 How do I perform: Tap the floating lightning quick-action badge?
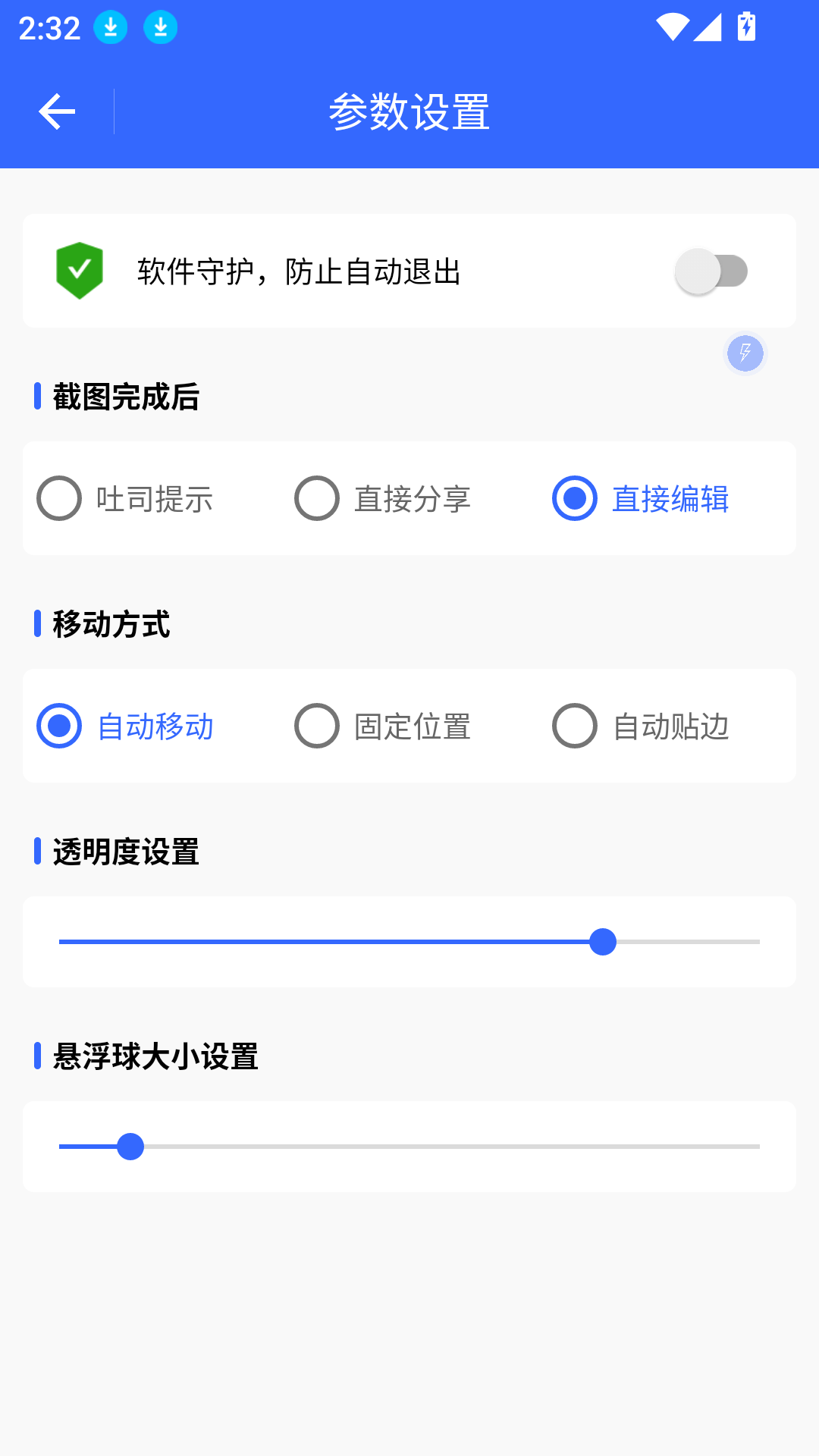(745, 354)
